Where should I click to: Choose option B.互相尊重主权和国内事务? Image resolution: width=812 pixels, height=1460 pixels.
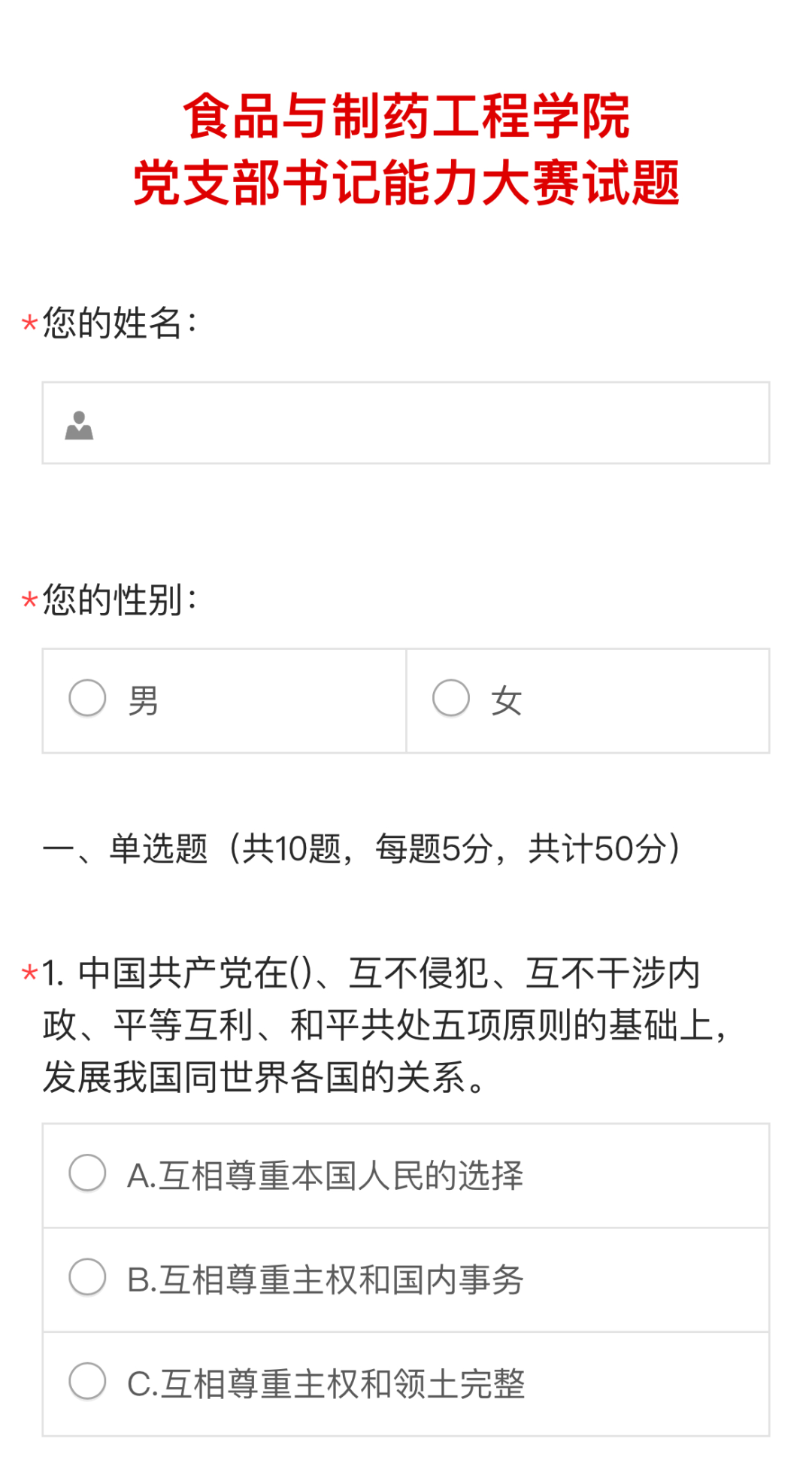[x=406, y=1279]
